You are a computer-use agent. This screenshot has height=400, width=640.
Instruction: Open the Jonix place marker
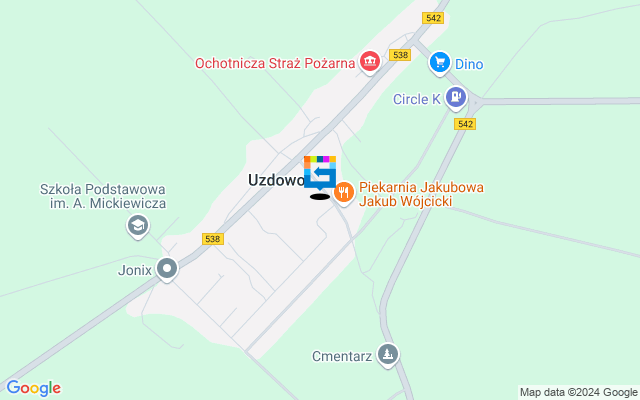tap(166, 268)
